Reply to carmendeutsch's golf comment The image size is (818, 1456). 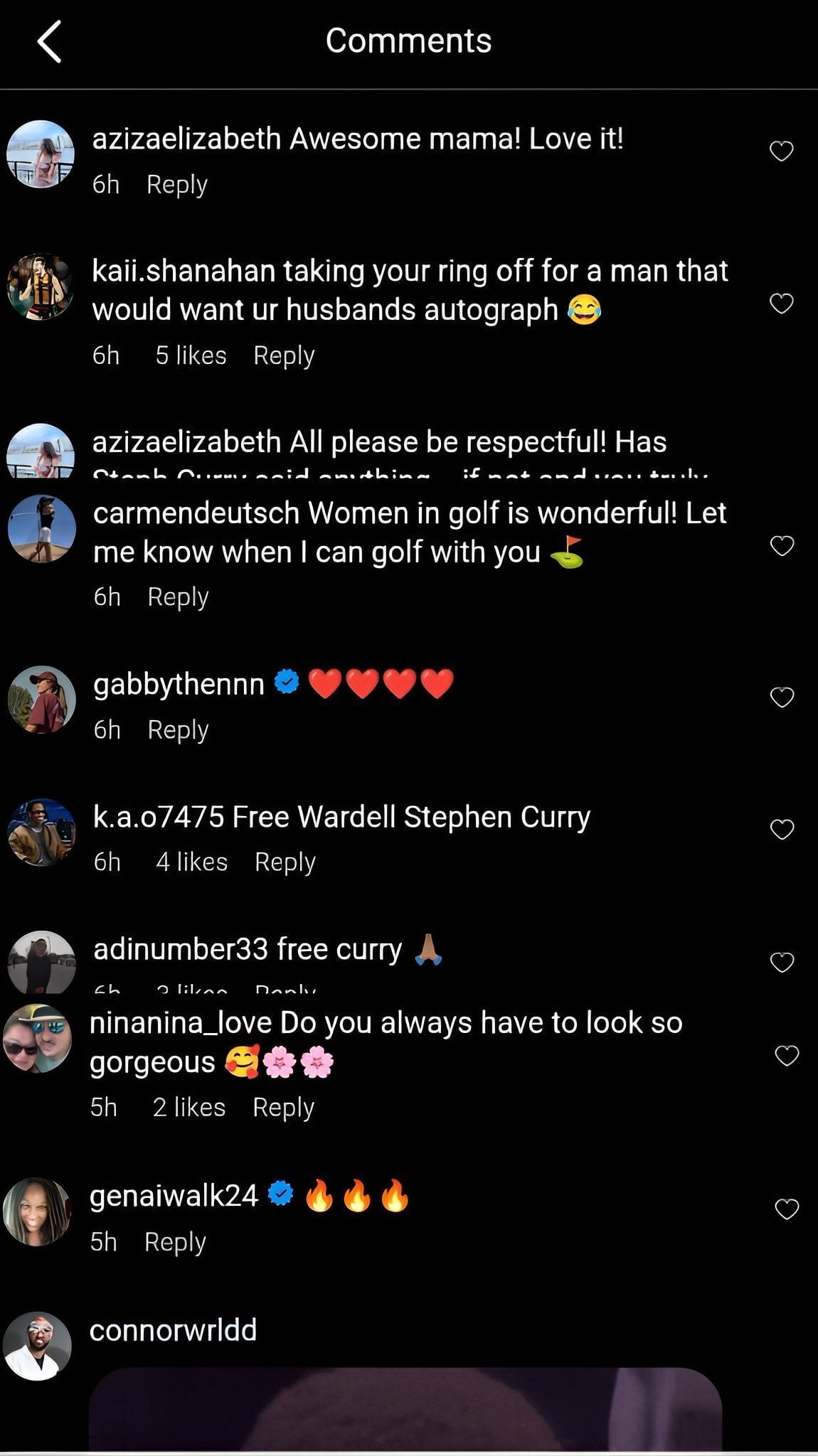click(x=178, y=597)
